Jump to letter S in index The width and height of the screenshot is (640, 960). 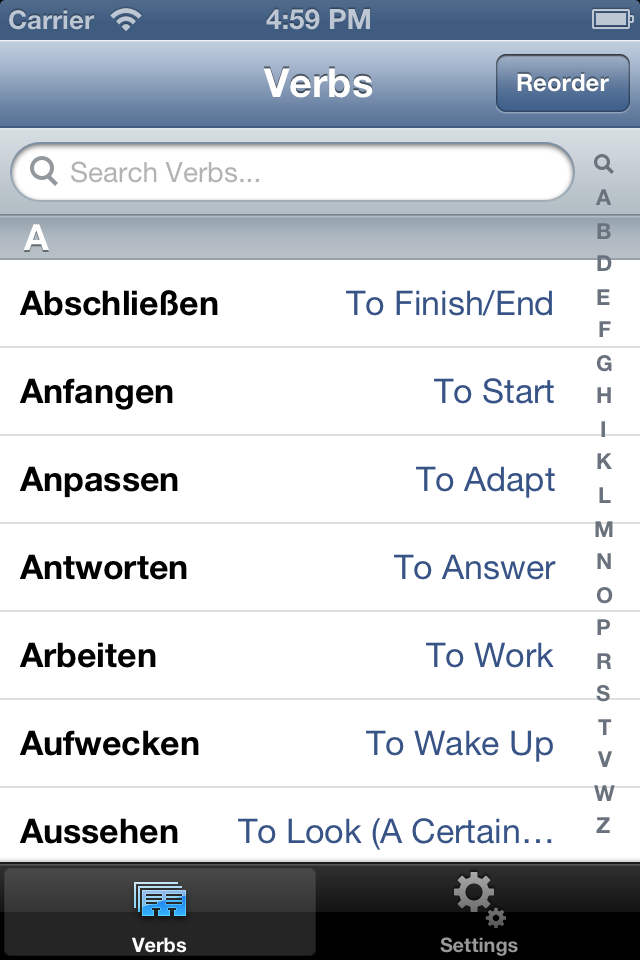604,693
